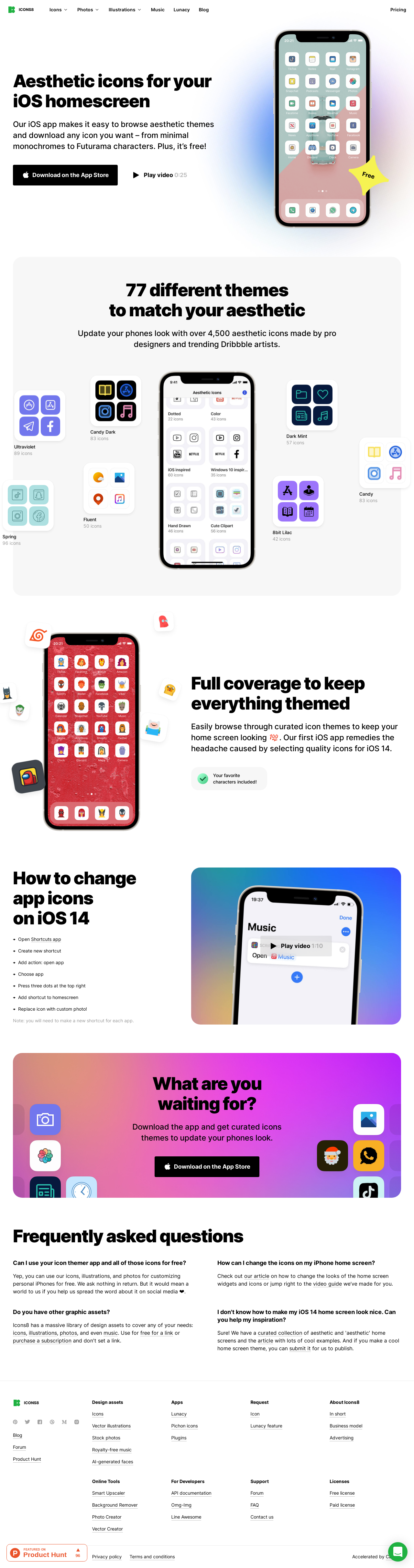The image size is (414, 1568).
Task: Open the Product Hunt featured badge
Action: click(x=46, y=1552)
